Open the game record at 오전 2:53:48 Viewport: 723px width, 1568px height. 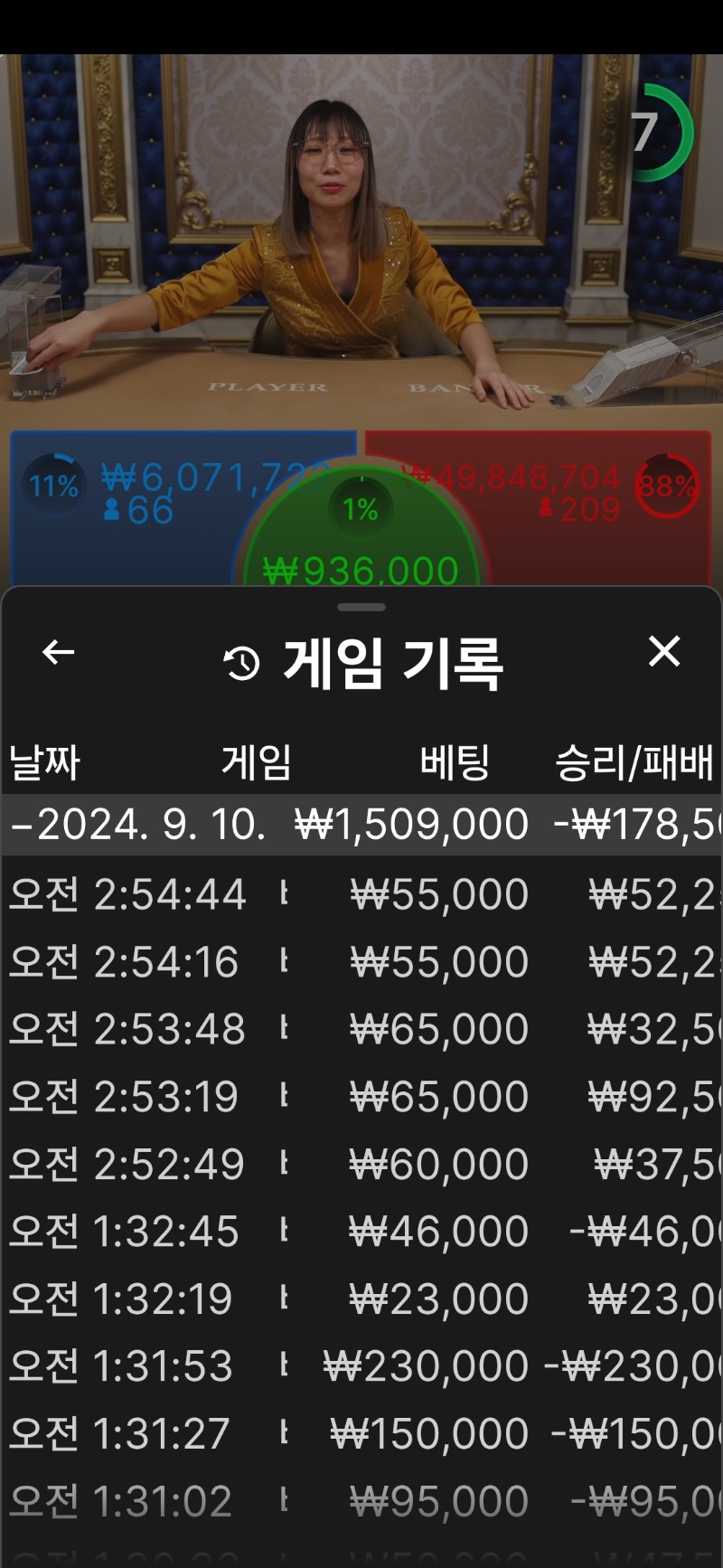coord(361,1029)
